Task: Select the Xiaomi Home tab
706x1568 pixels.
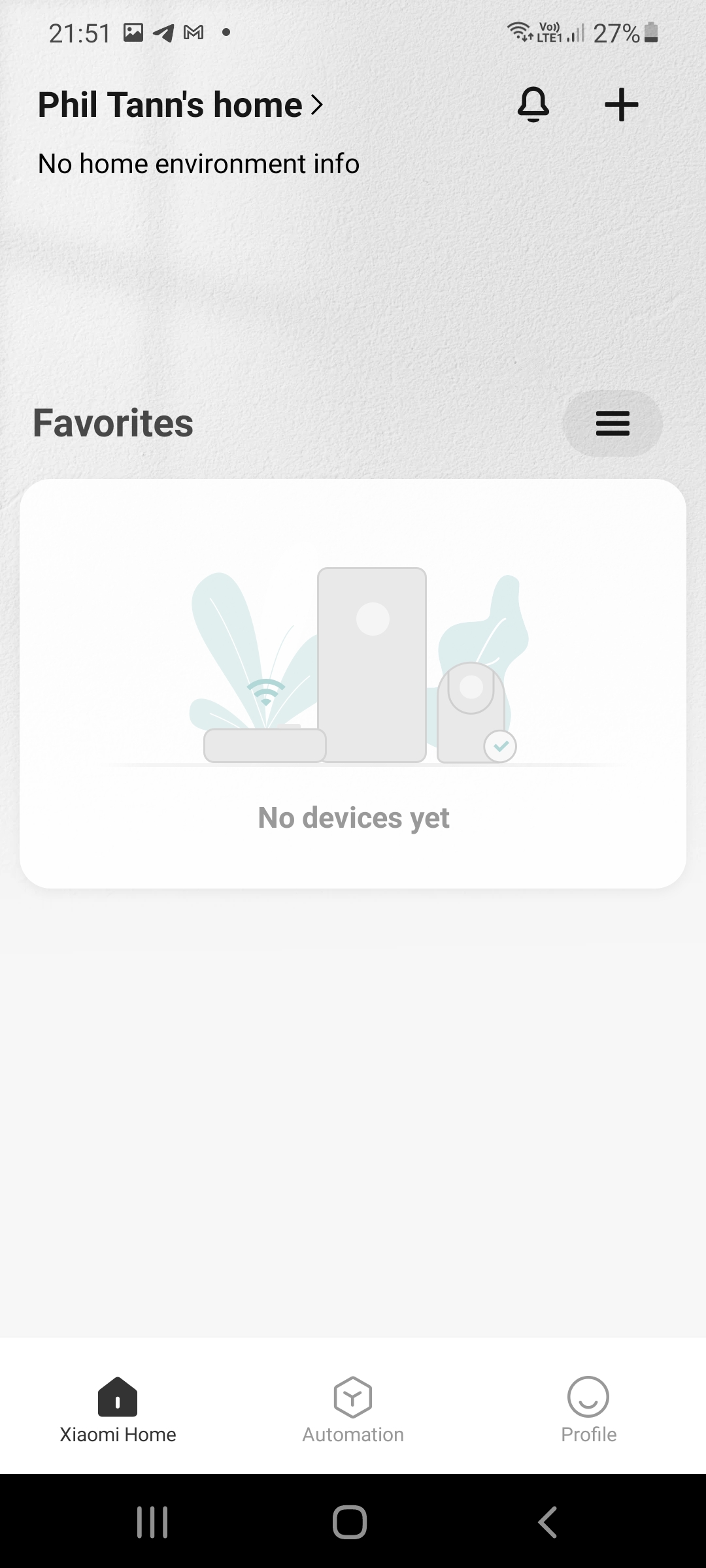Action: (118, 1410)
